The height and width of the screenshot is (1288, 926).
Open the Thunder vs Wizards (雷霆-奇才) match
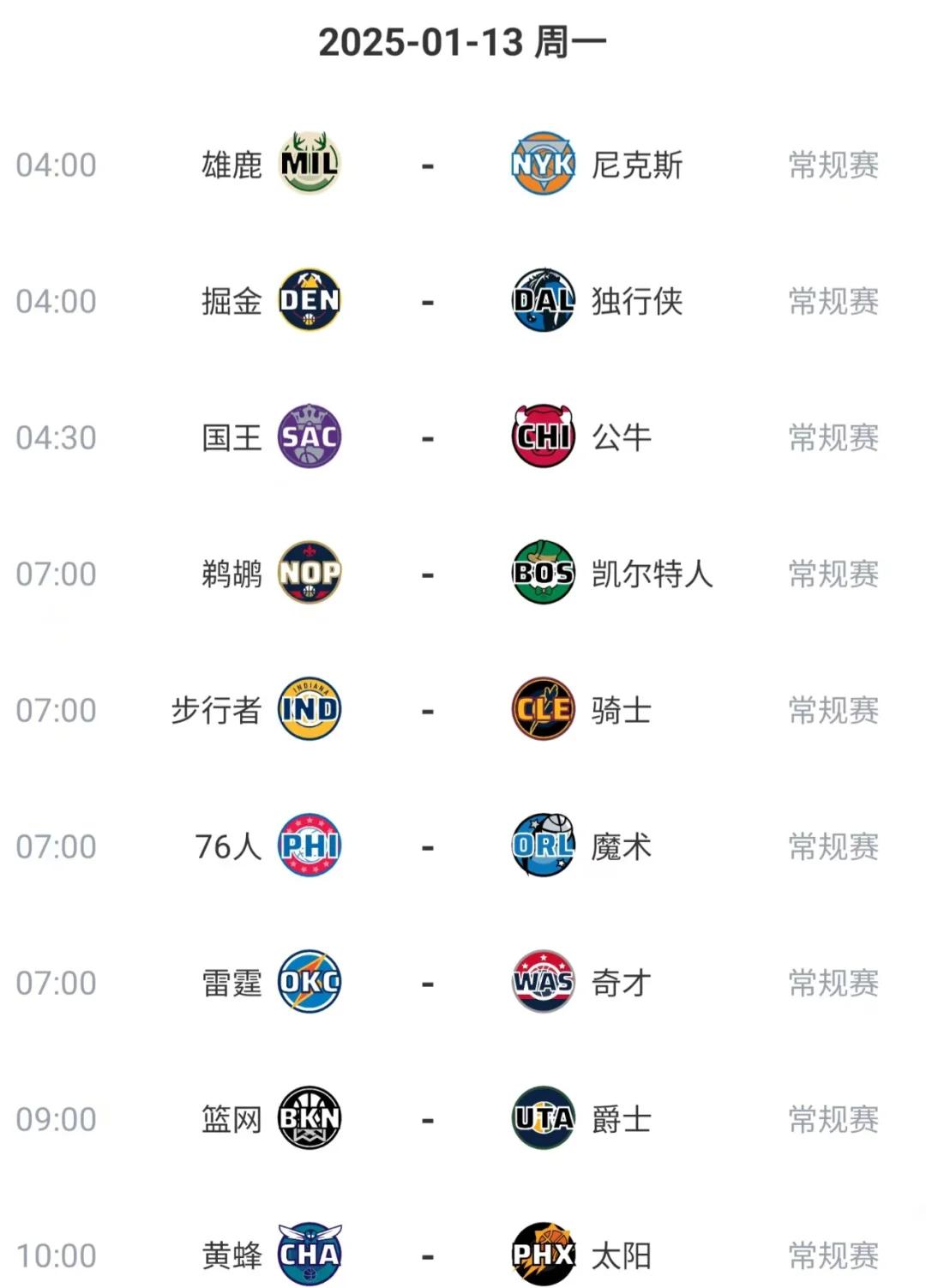(x=427, y=983)
